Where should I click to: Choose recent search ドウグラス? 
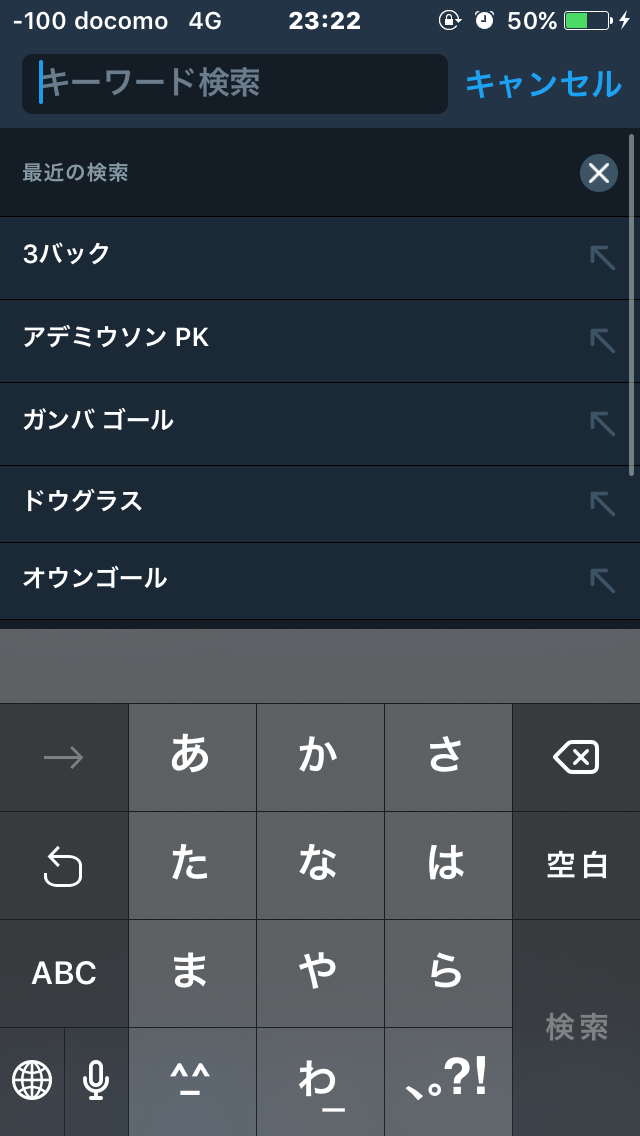click(x=82, y=501)
